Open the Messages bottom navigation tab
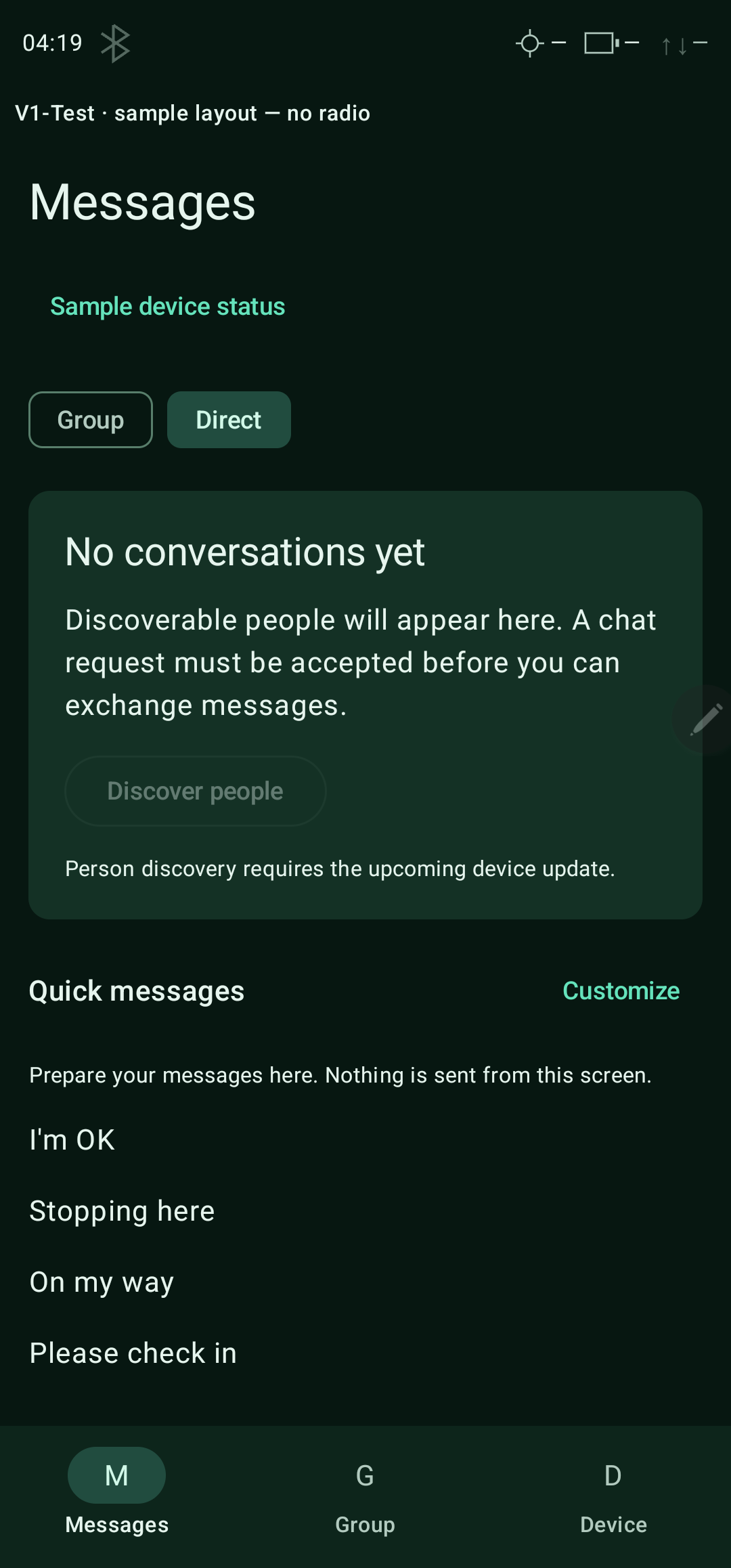The width and height of the screenshot is (731, 1568). [117, 1494]
